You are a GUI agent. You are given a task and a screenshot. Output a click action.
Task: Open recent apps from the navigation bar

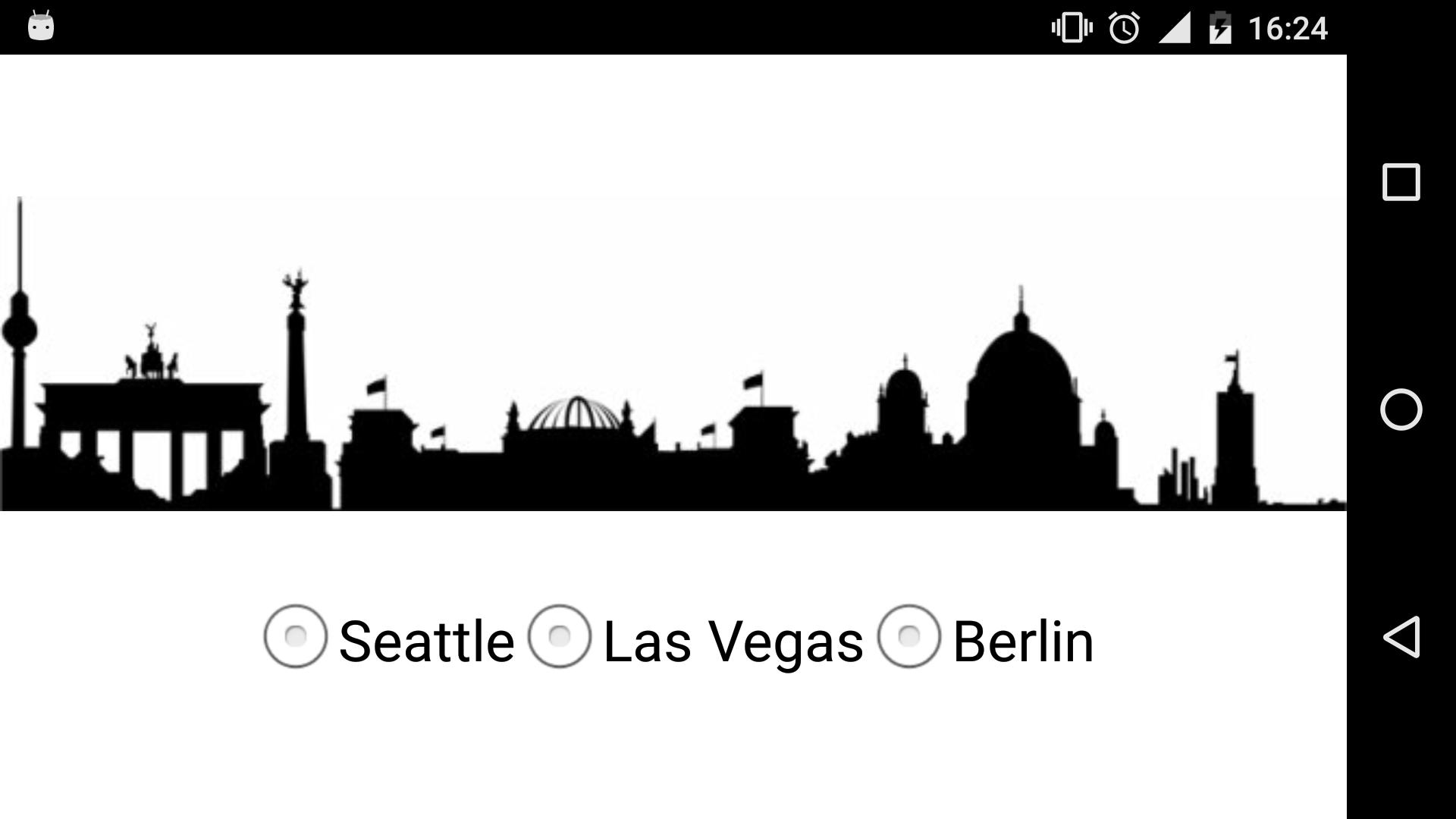point(1401,182)
